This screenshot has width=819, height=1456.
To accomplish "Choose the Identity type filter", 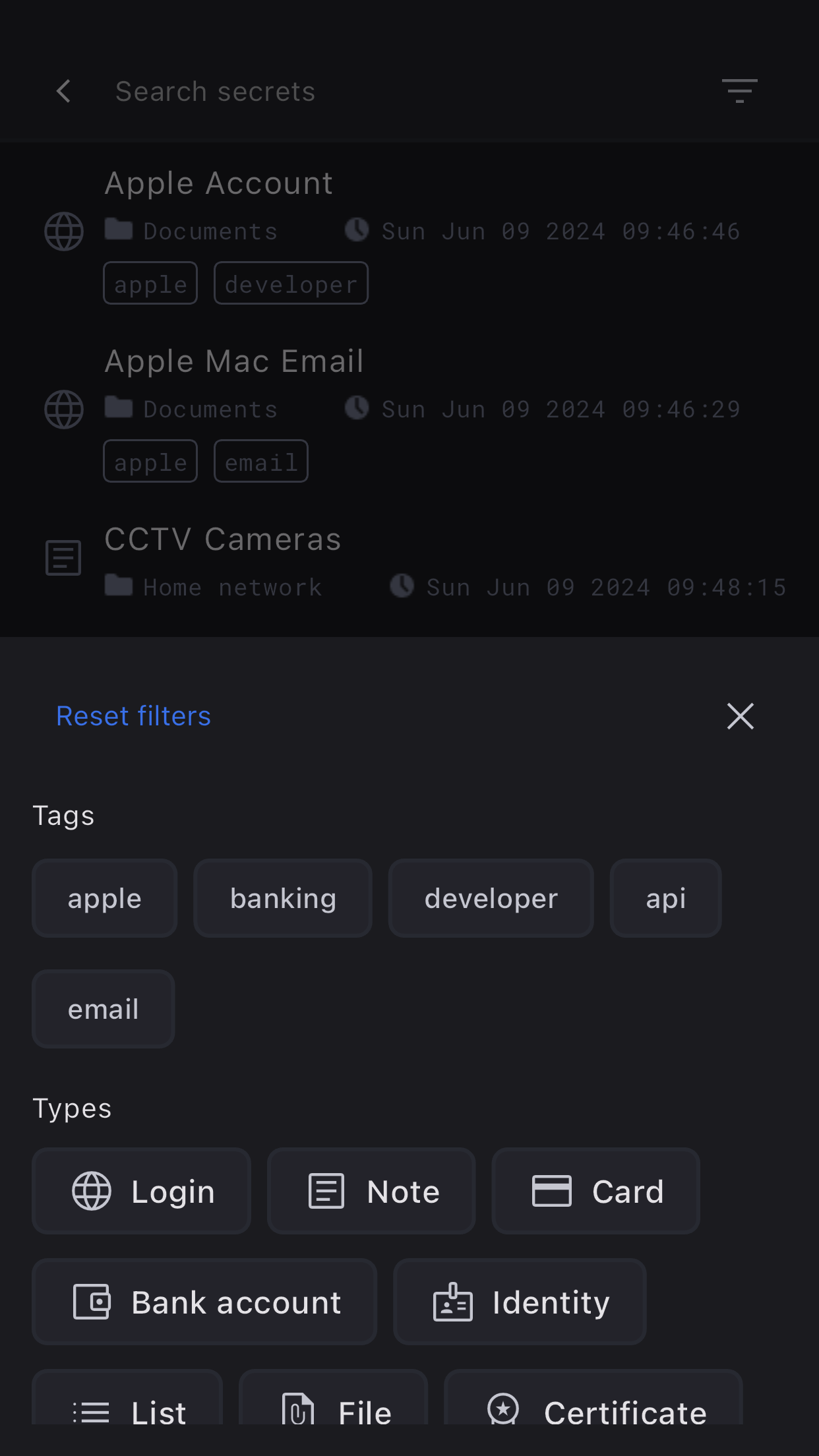I will click(x=520, y=1302).
